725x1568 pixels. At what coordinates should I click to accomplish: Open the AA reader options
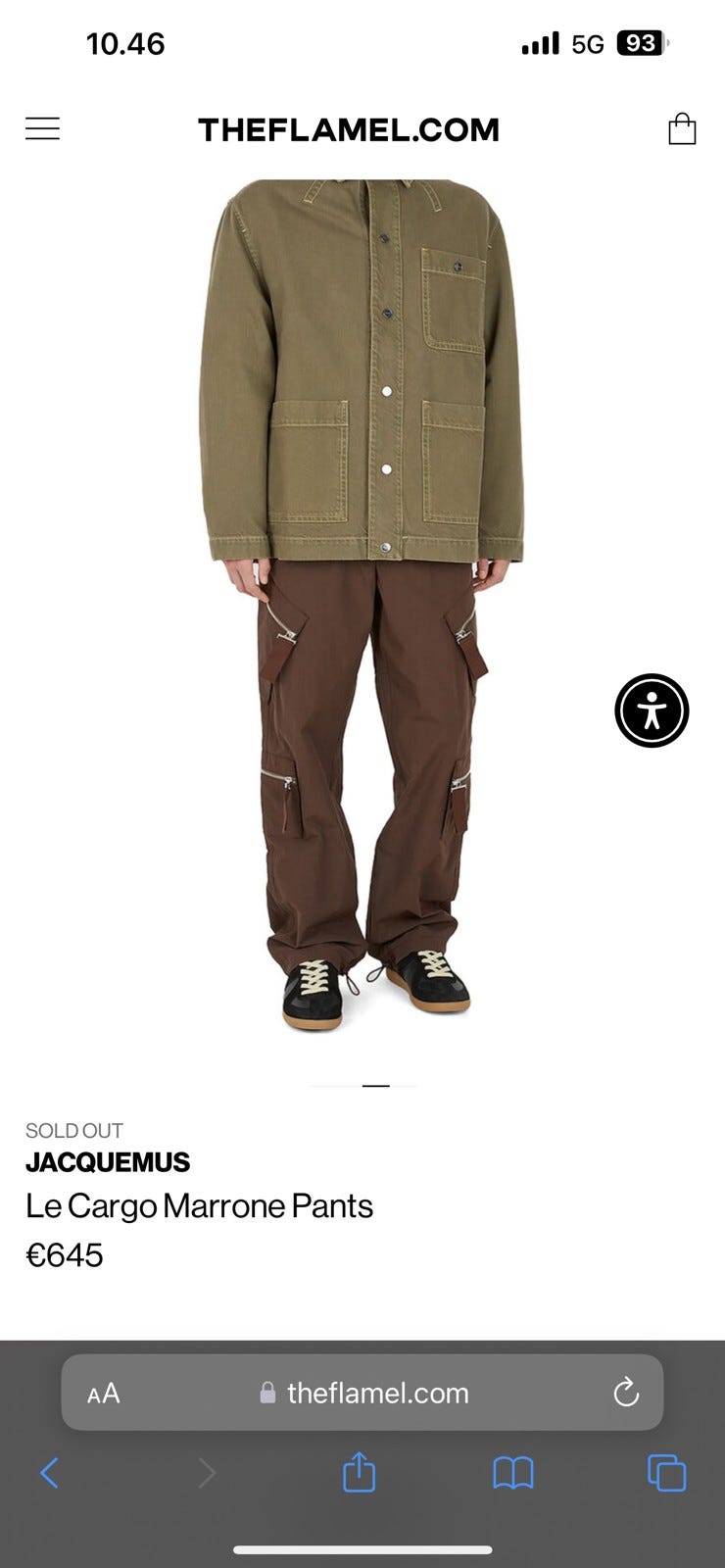click(104, 1393)
